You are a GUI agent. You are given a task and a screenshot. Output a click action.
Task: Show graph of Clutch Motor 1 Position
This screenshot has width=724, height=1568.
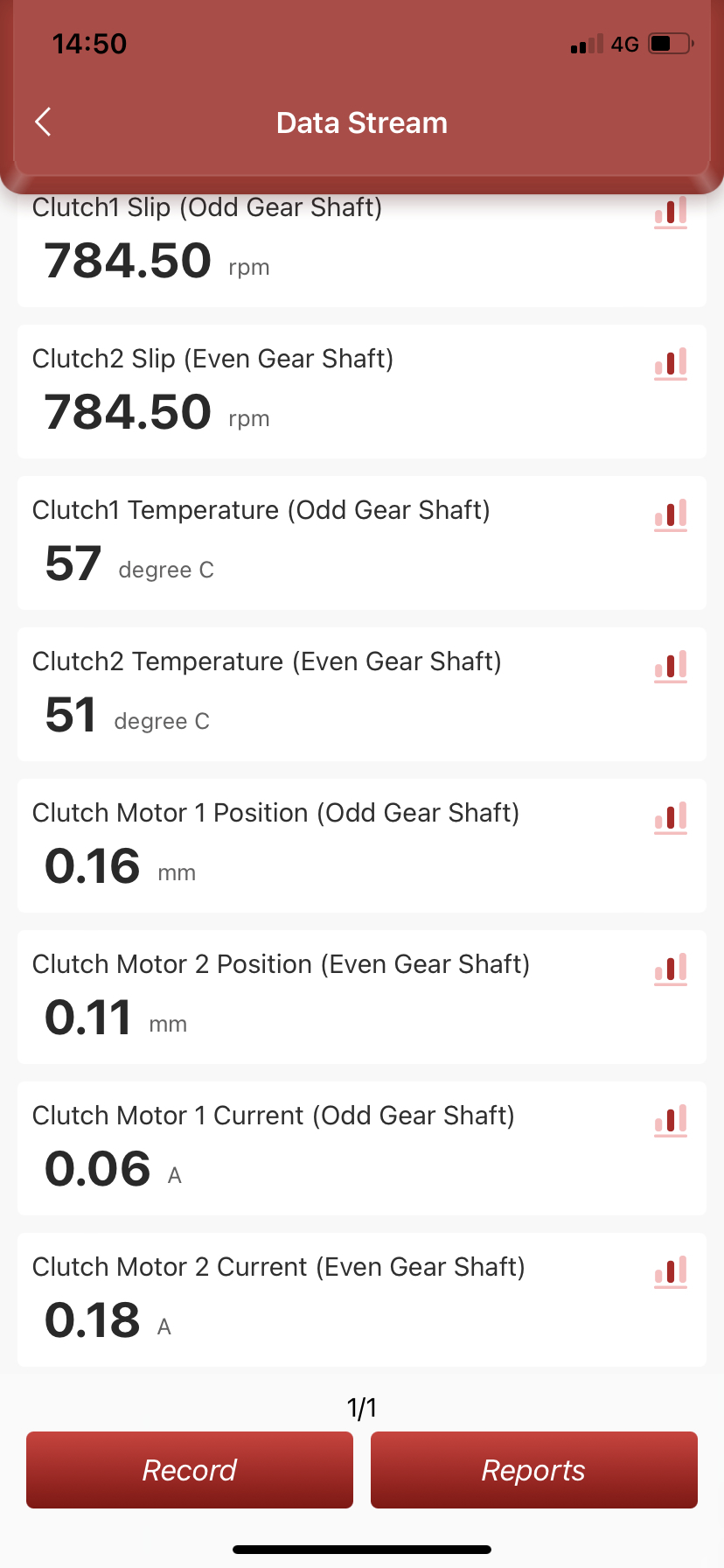point(671,817)
